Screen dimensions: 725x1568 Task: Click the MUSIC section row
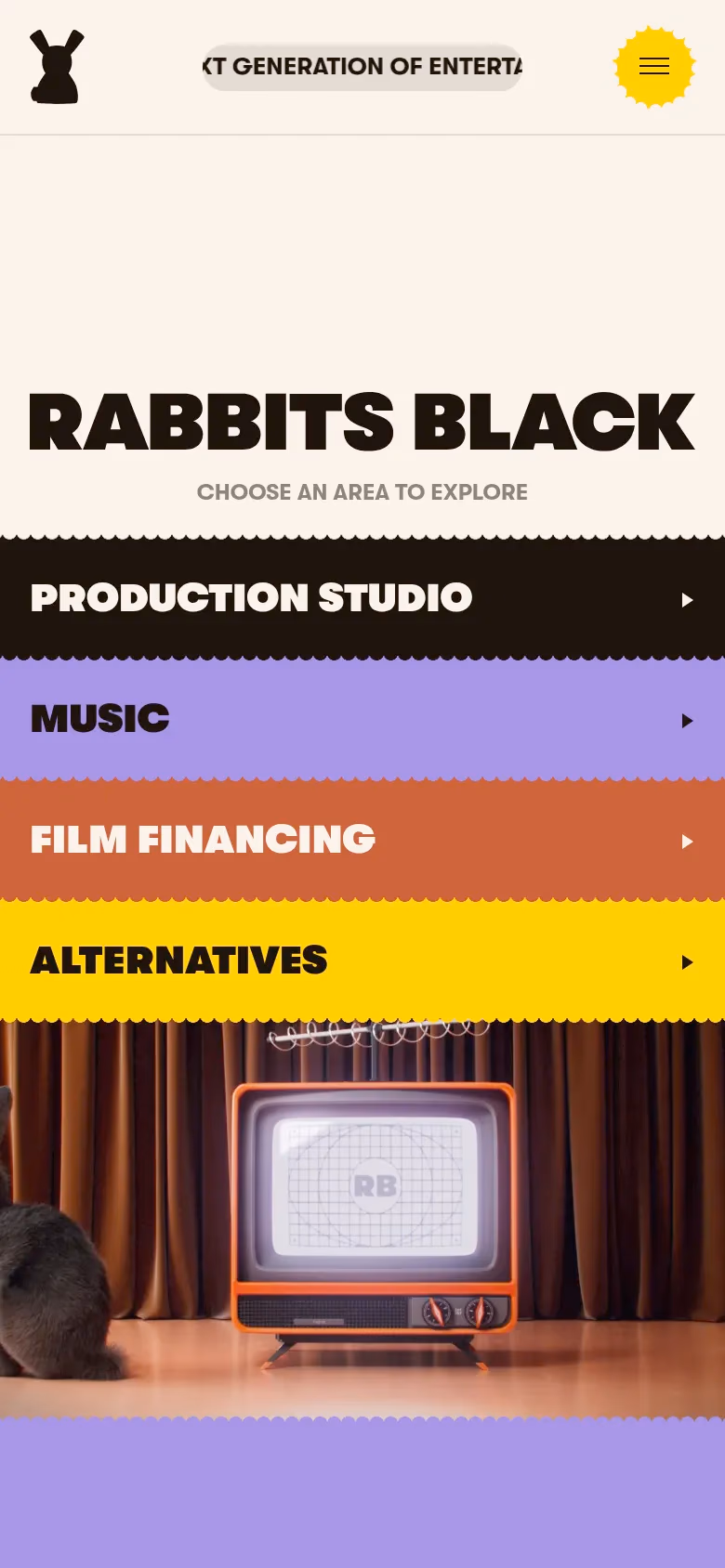tap(362, 720)
